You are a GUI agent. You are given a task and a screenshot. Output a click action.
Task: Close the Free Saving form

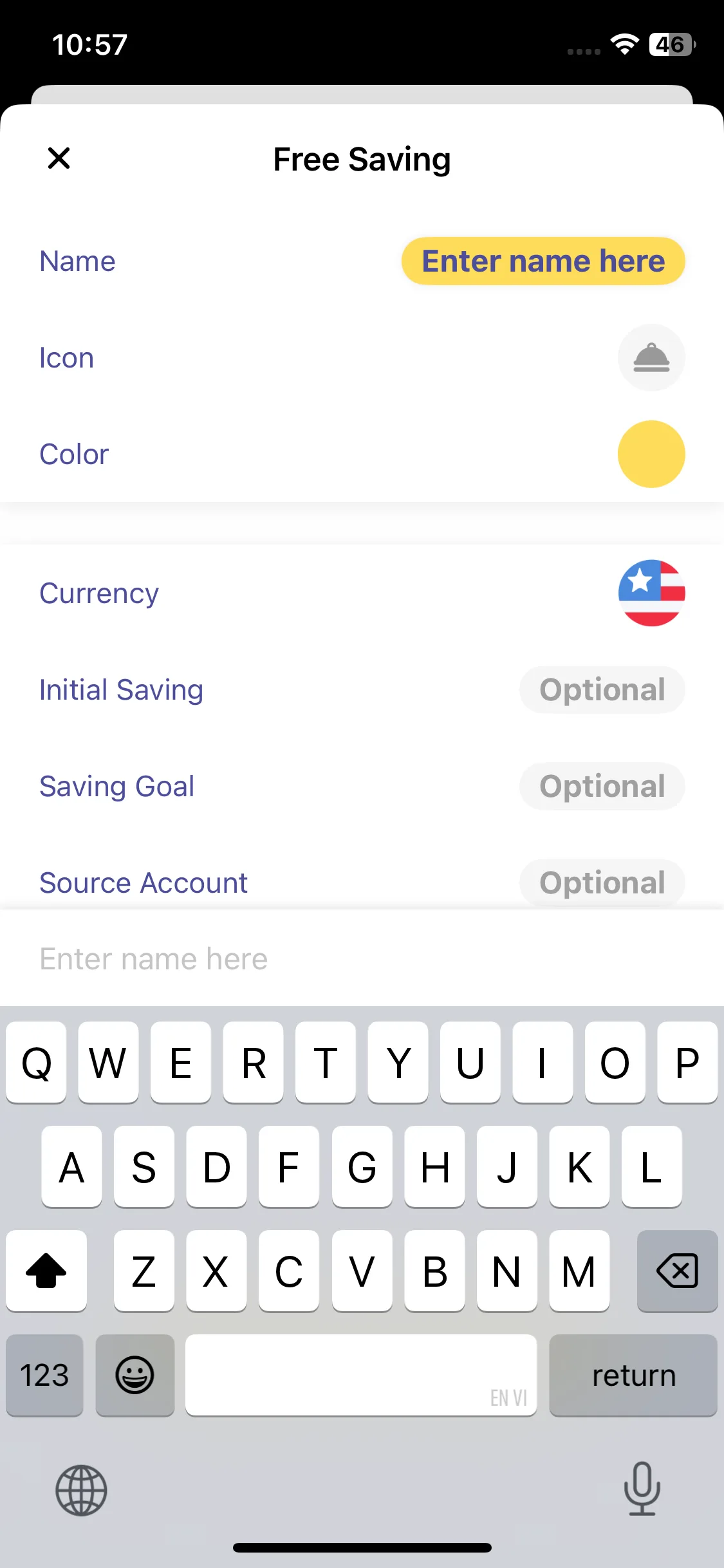point(59,158)
